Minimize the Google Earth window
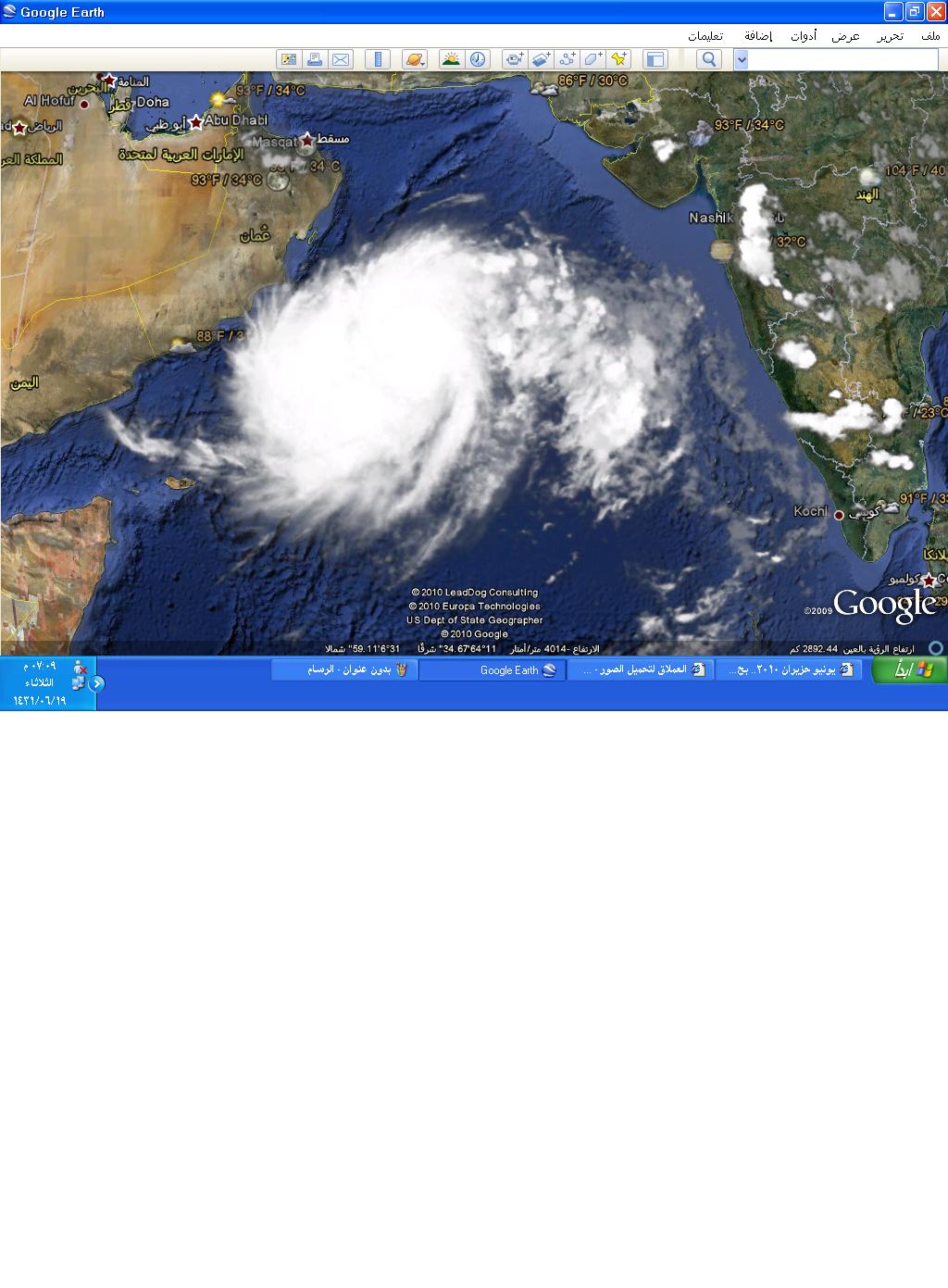Viewport: 948px width, 1288px height. [892, 11]
